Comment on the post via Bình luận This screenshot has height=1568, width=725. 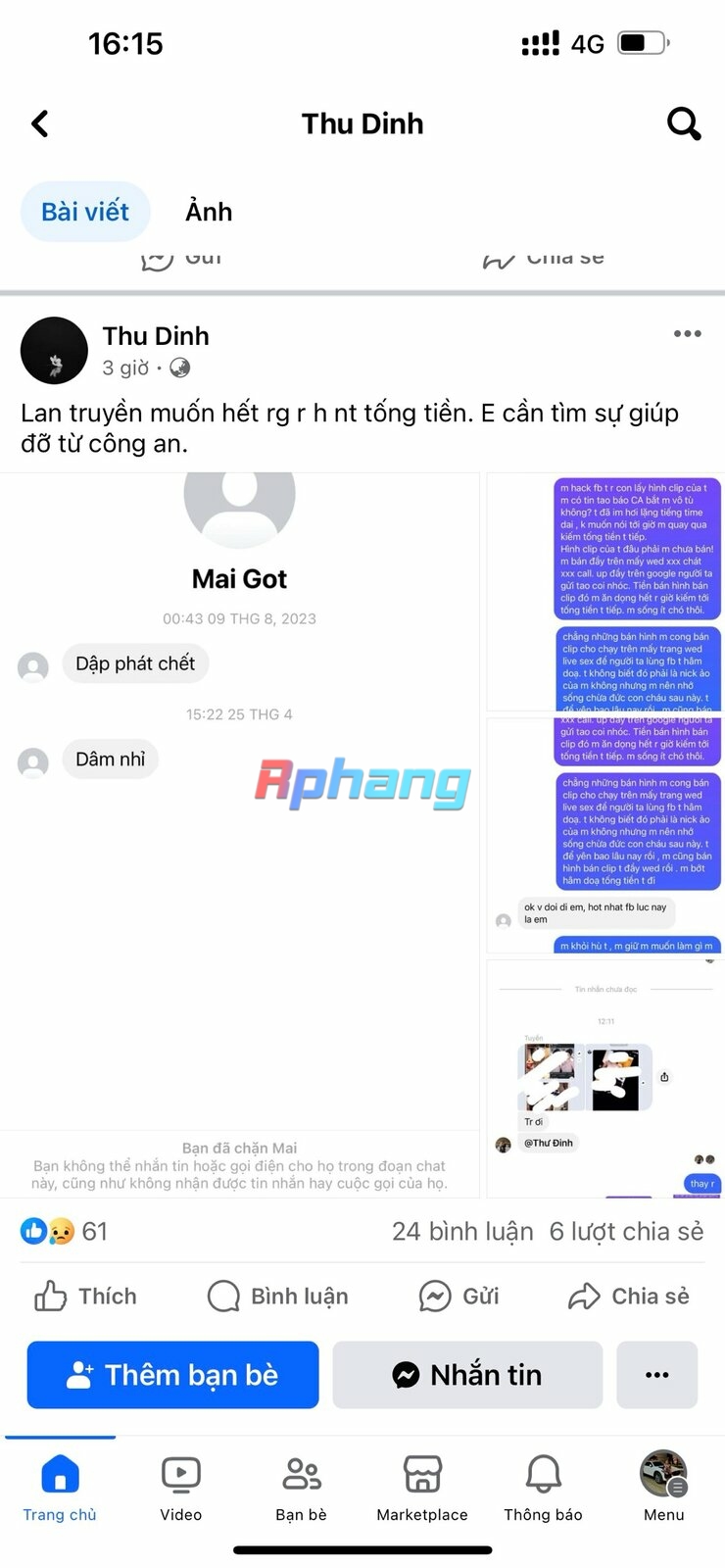[x=278, y=1296]
